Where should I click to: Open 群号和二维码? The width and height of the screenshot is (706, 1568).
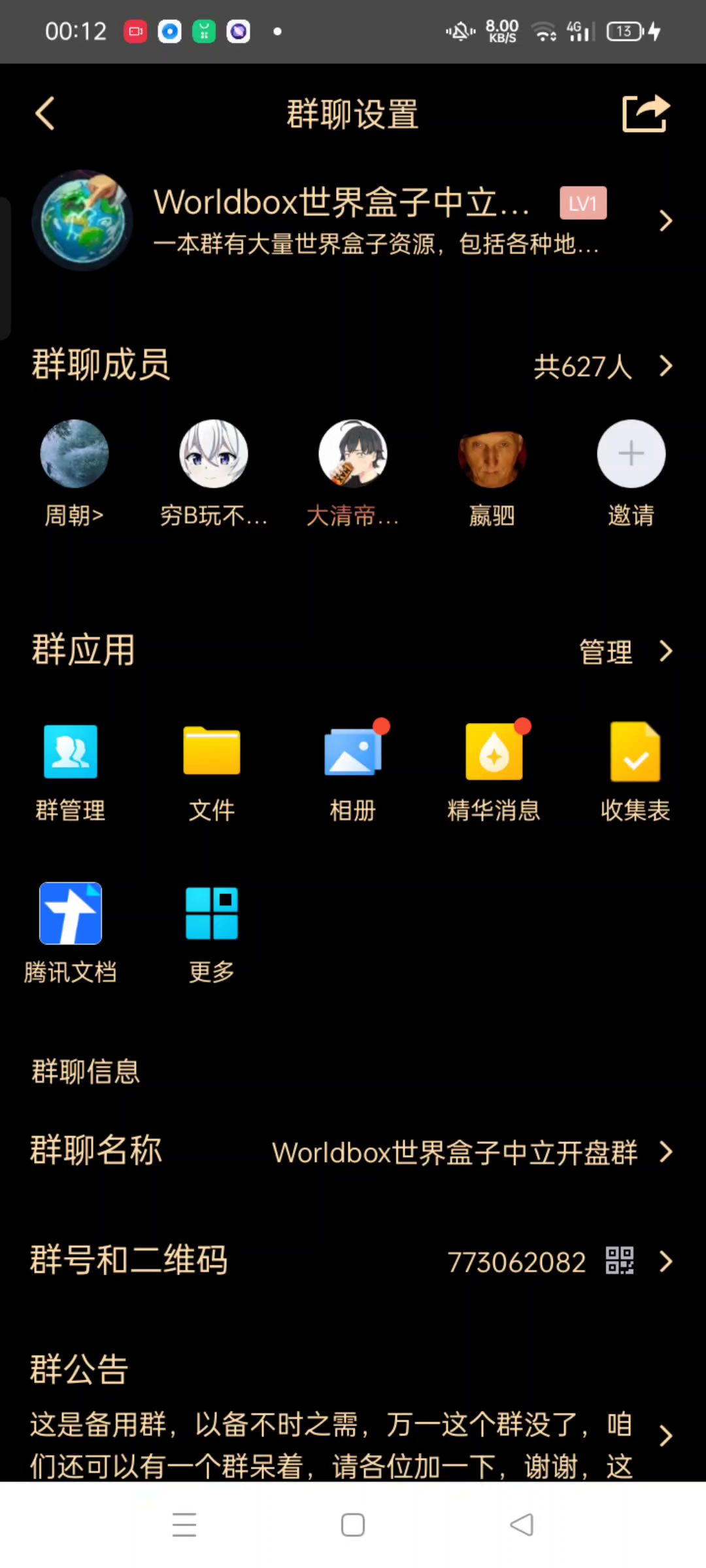tap(353, 1261)
